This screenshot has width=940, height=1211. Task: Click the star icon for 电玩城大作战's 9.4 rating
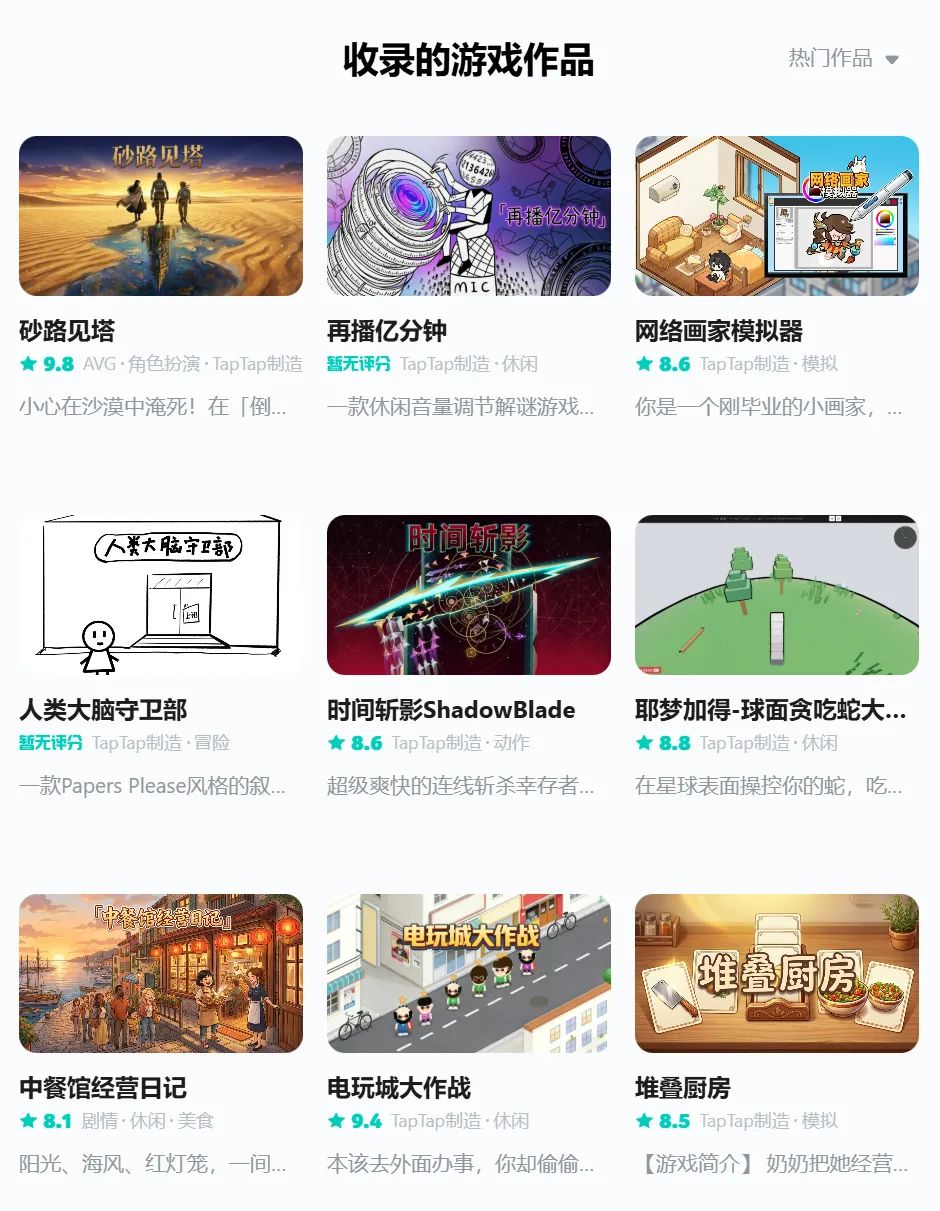point(336,1120)
